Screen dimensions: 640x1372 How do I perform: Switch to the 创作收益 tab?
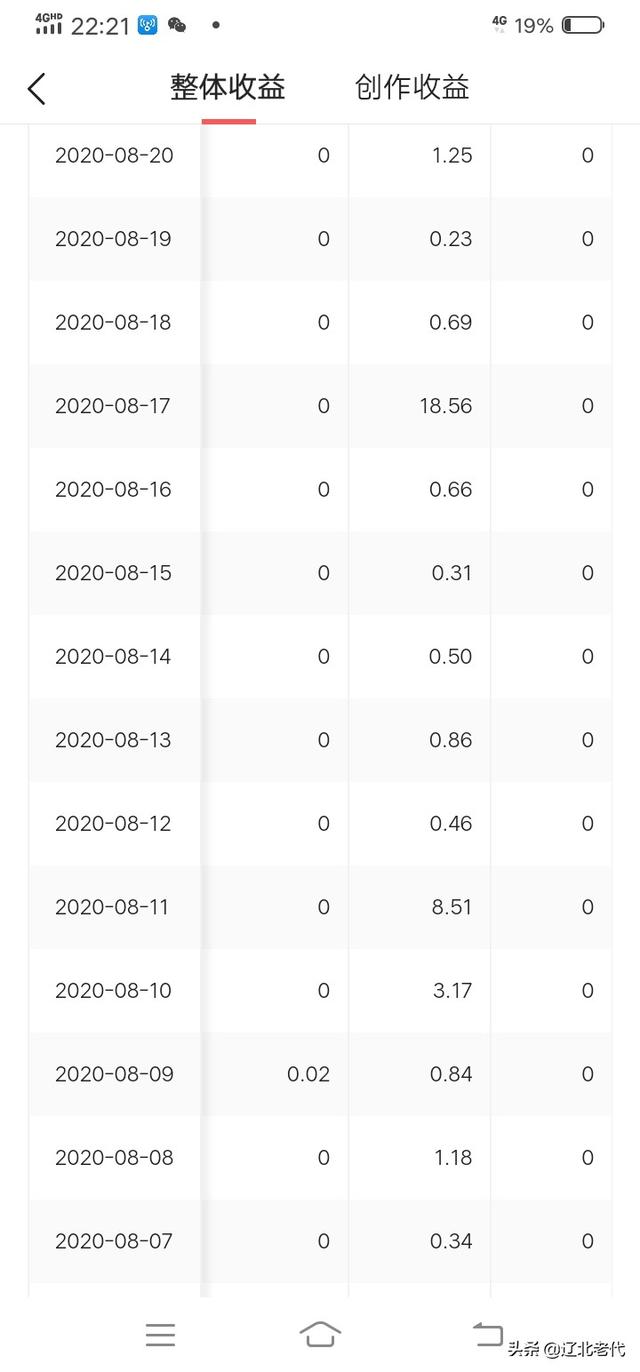[x=412, y=88]
